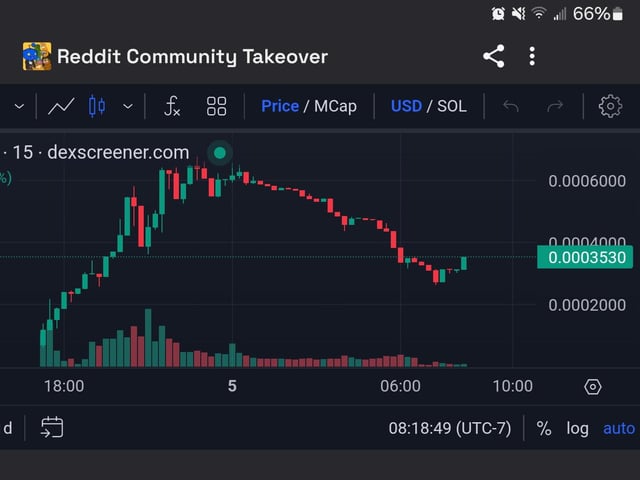
Task: Select the line chart type
Action: 61,106
